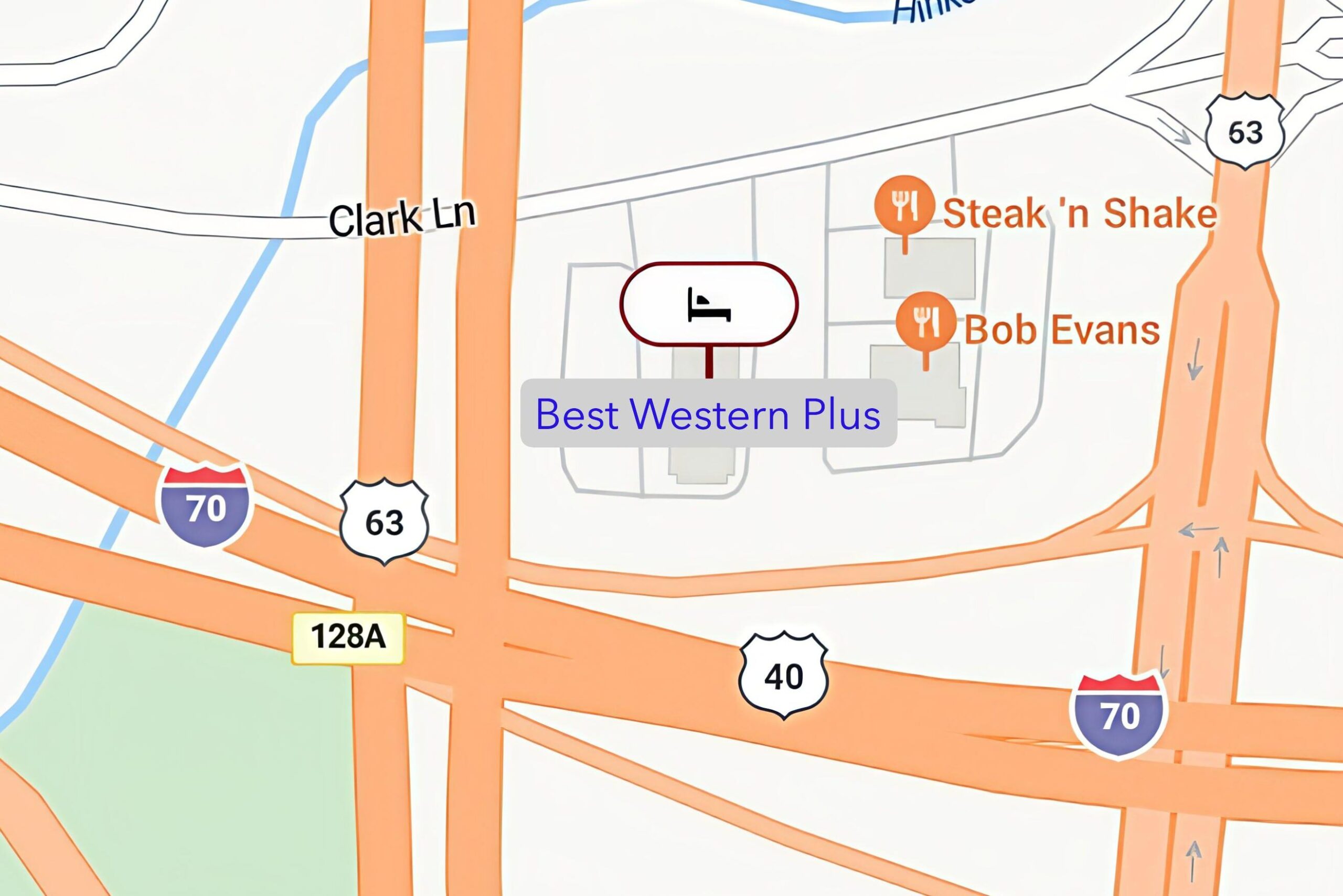The height and width of the screenshot is (896, 1343).
Task: Select the Steak 'n Shake restaurant pin
Action: 904,205
